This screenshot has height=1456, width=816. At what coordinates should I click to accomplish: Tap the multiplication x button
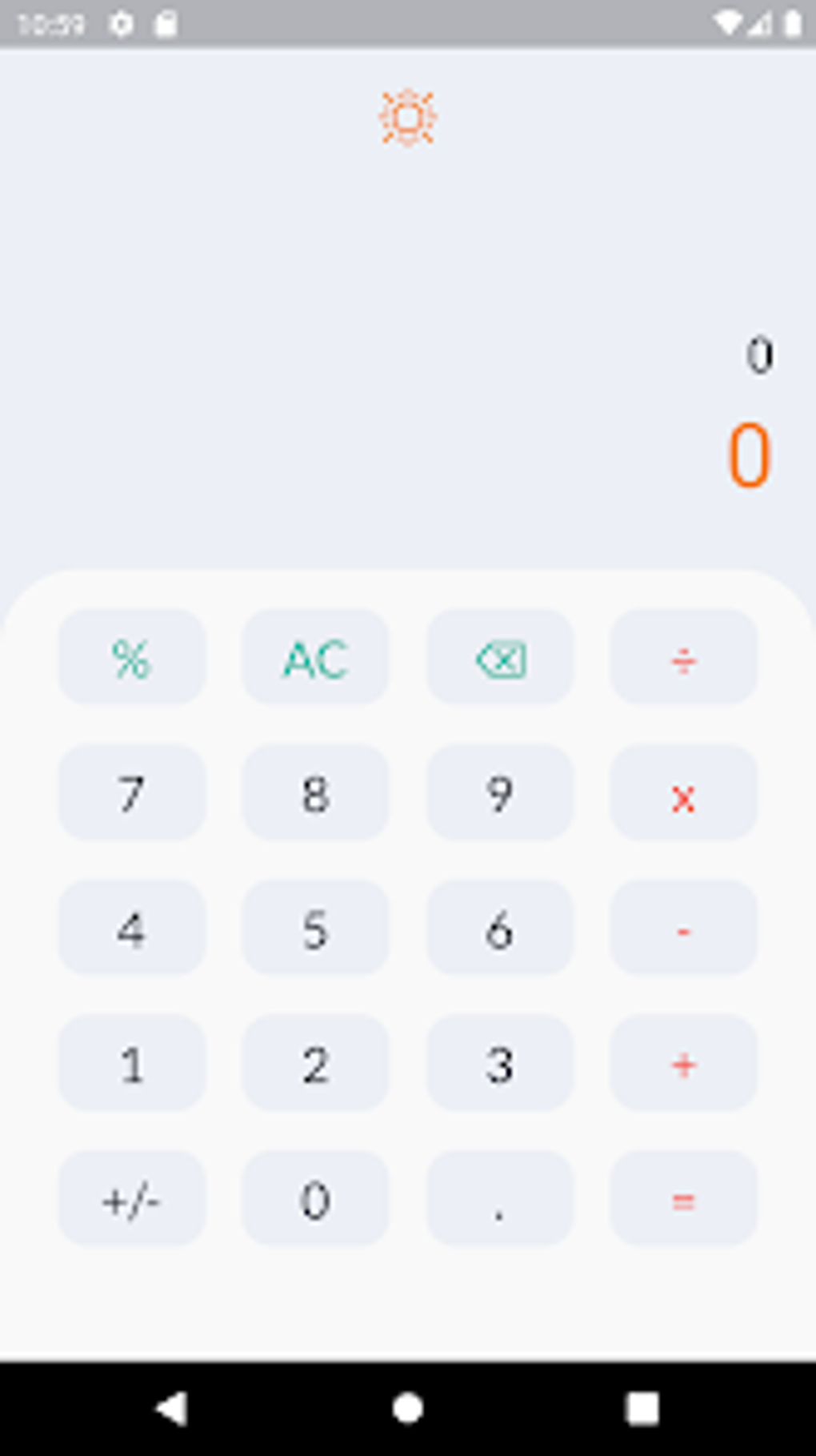(x=683, y=794)
